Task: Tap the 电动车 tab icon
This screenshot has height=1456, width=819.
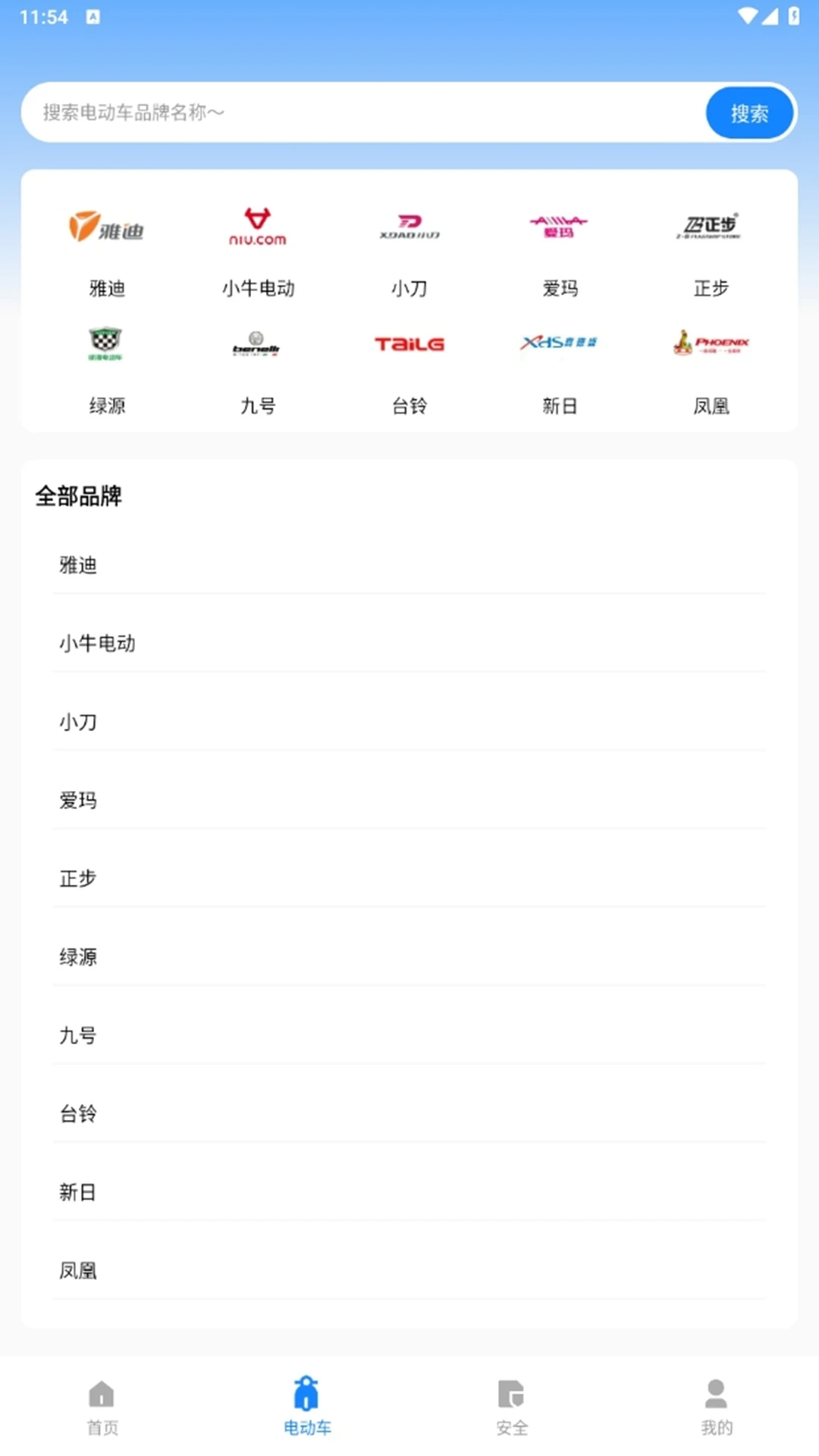Action: (306, 1395)
